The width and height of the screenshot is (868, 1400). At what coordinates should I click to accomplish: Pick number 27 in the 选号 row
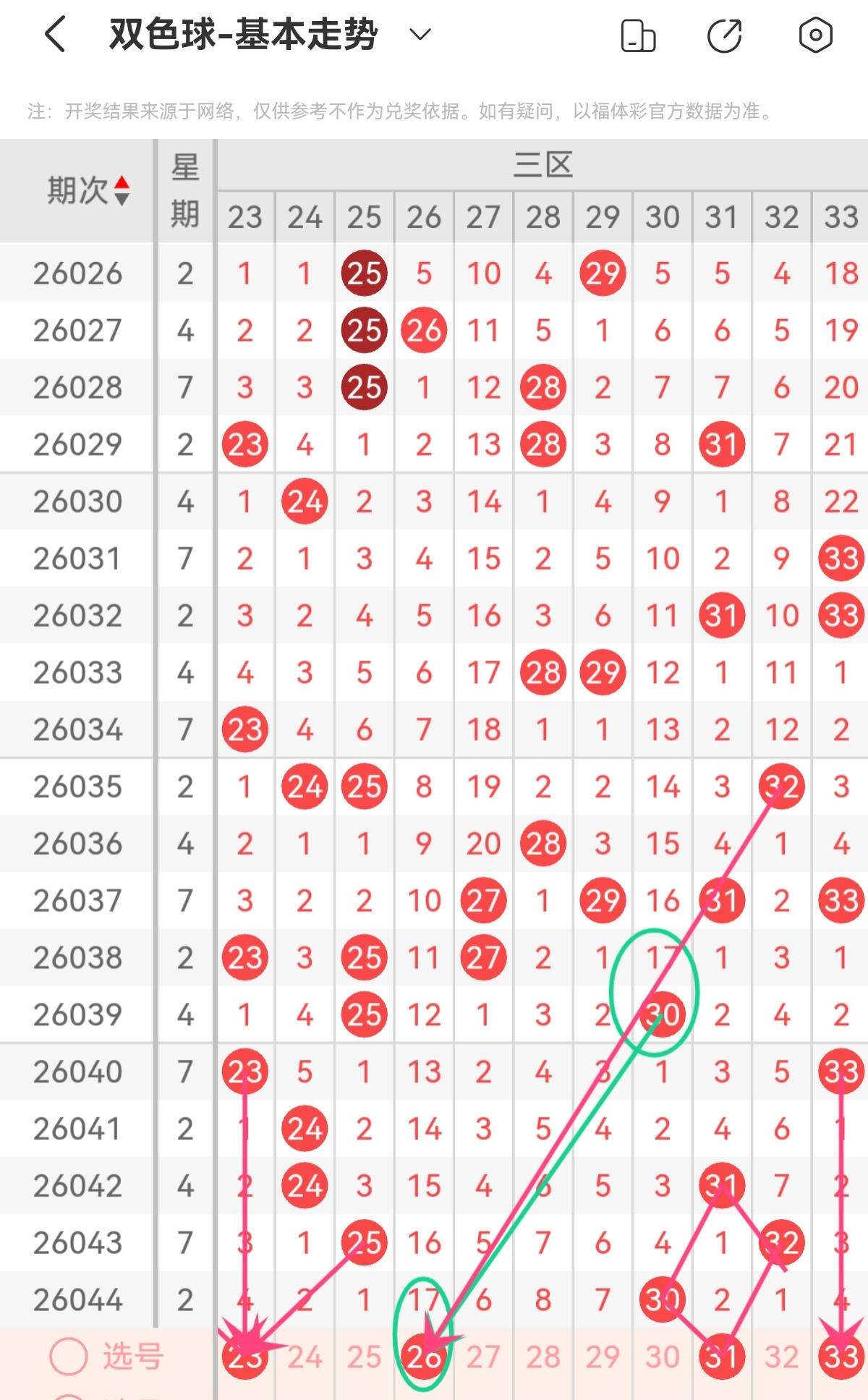483,1357
